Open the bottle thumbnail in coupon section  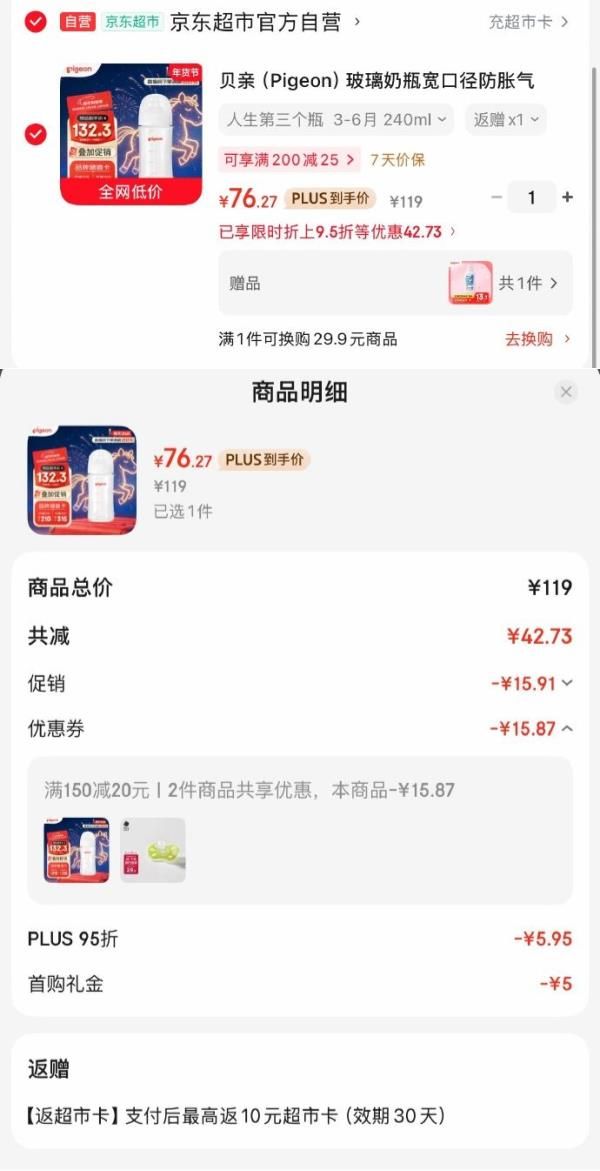coord(76,850)
